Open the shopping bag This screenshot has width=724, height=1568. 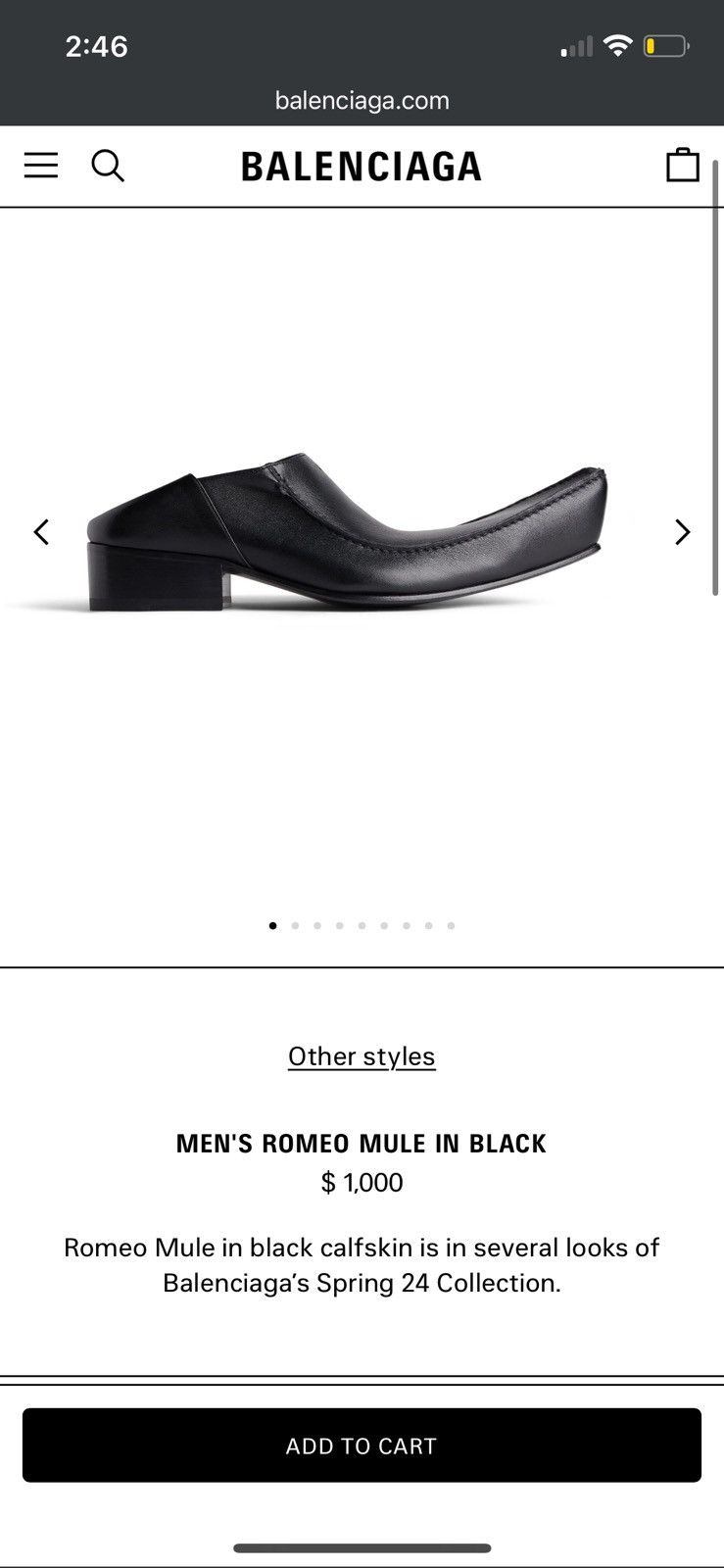pos(683,165)
